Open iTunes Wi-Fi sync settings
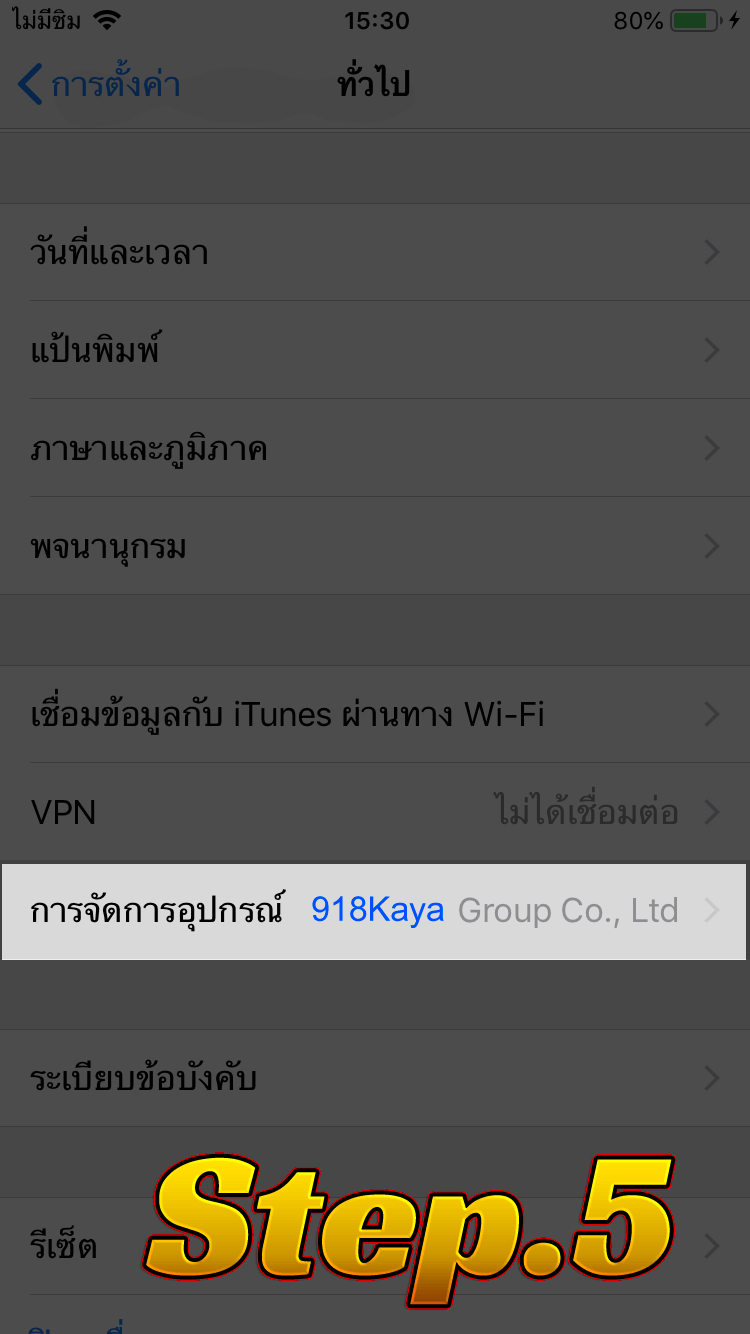Screen dimensions: 750x1334 coord(374,714)
